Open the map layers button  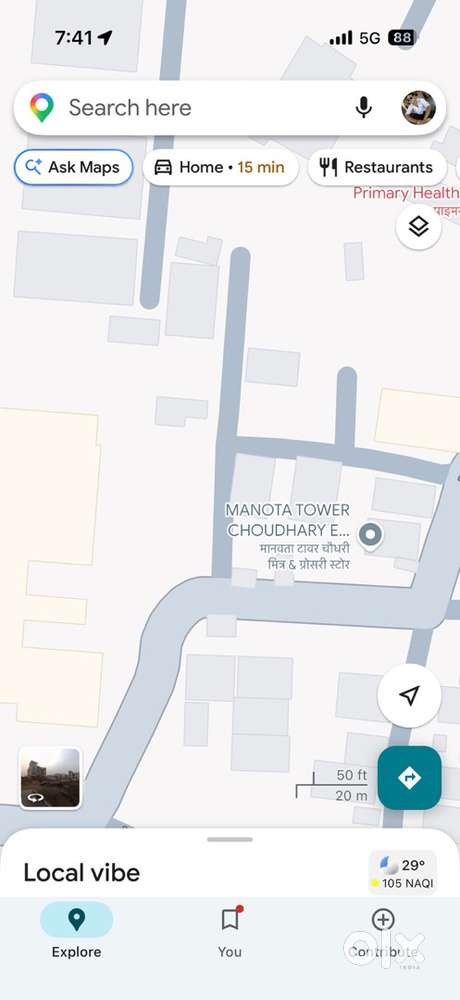coord(419,226)
